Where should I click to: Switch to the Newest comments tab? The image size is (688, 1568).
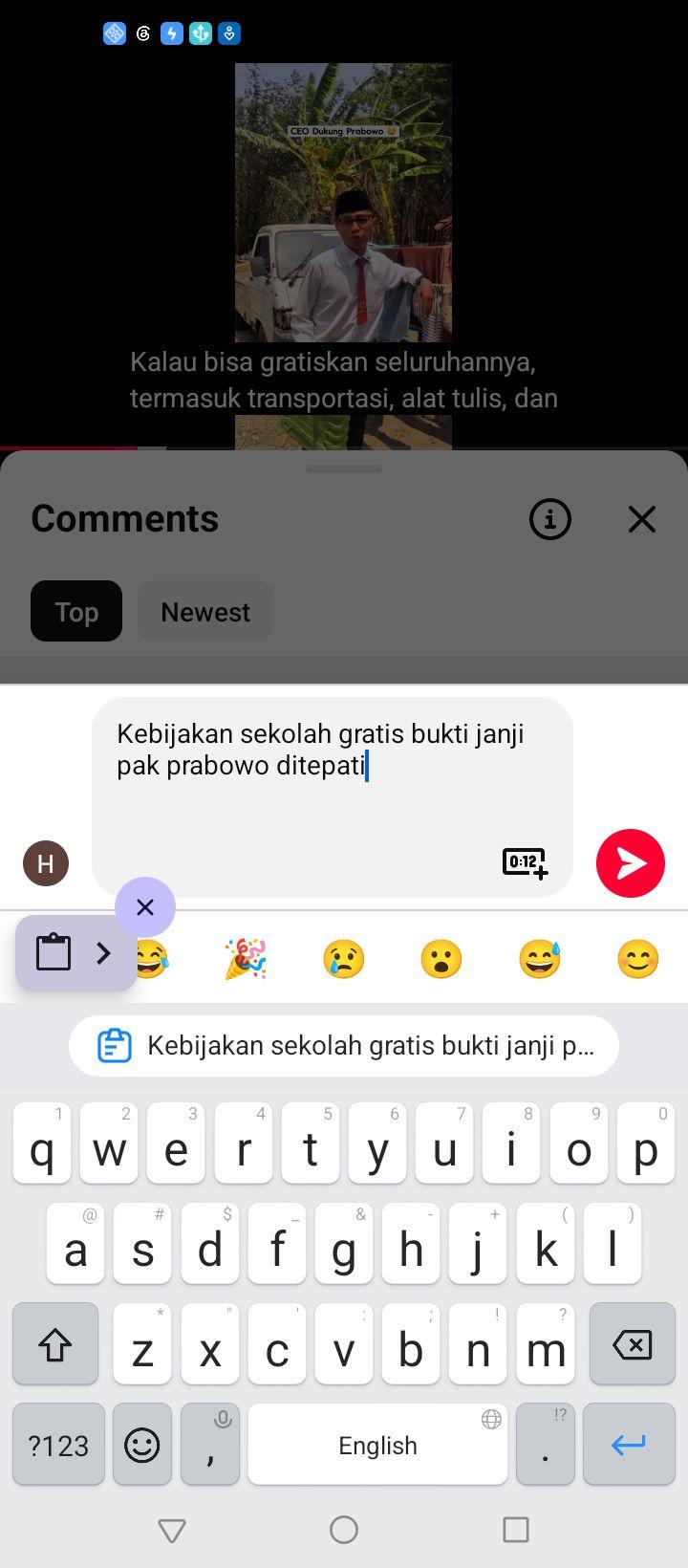[205, 612]
